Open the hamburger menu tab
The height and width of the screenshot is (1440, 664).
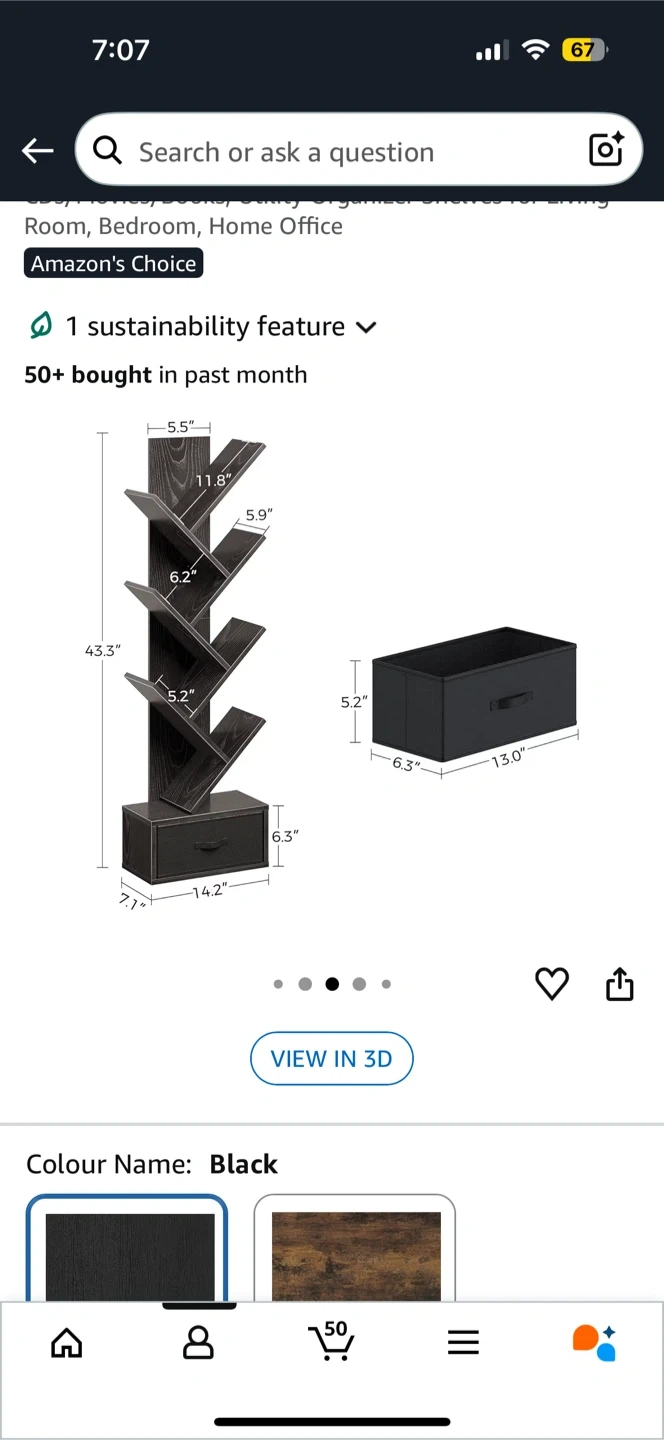coord(463,1343)
